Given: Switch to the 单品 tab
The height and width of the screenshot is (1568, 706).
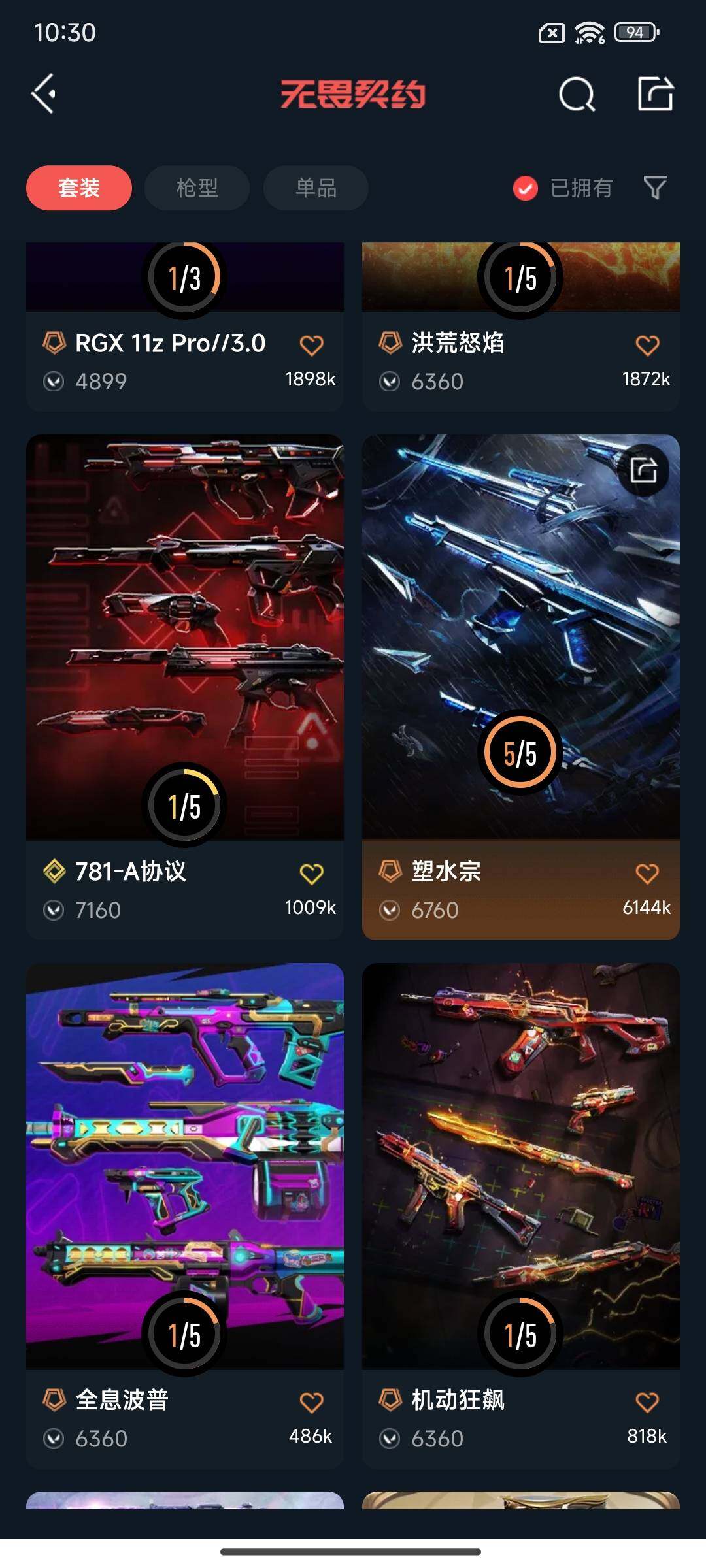Looking at the screenshot, I should coord(316,188).
